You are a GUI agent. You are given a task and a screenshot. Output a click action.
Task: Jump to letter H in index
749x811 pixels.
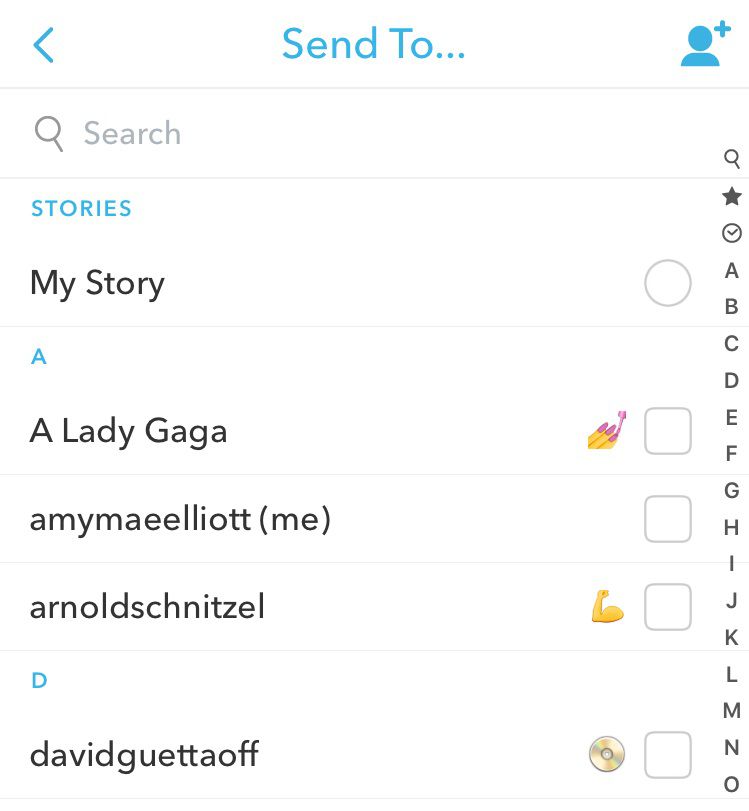(731, 527)
